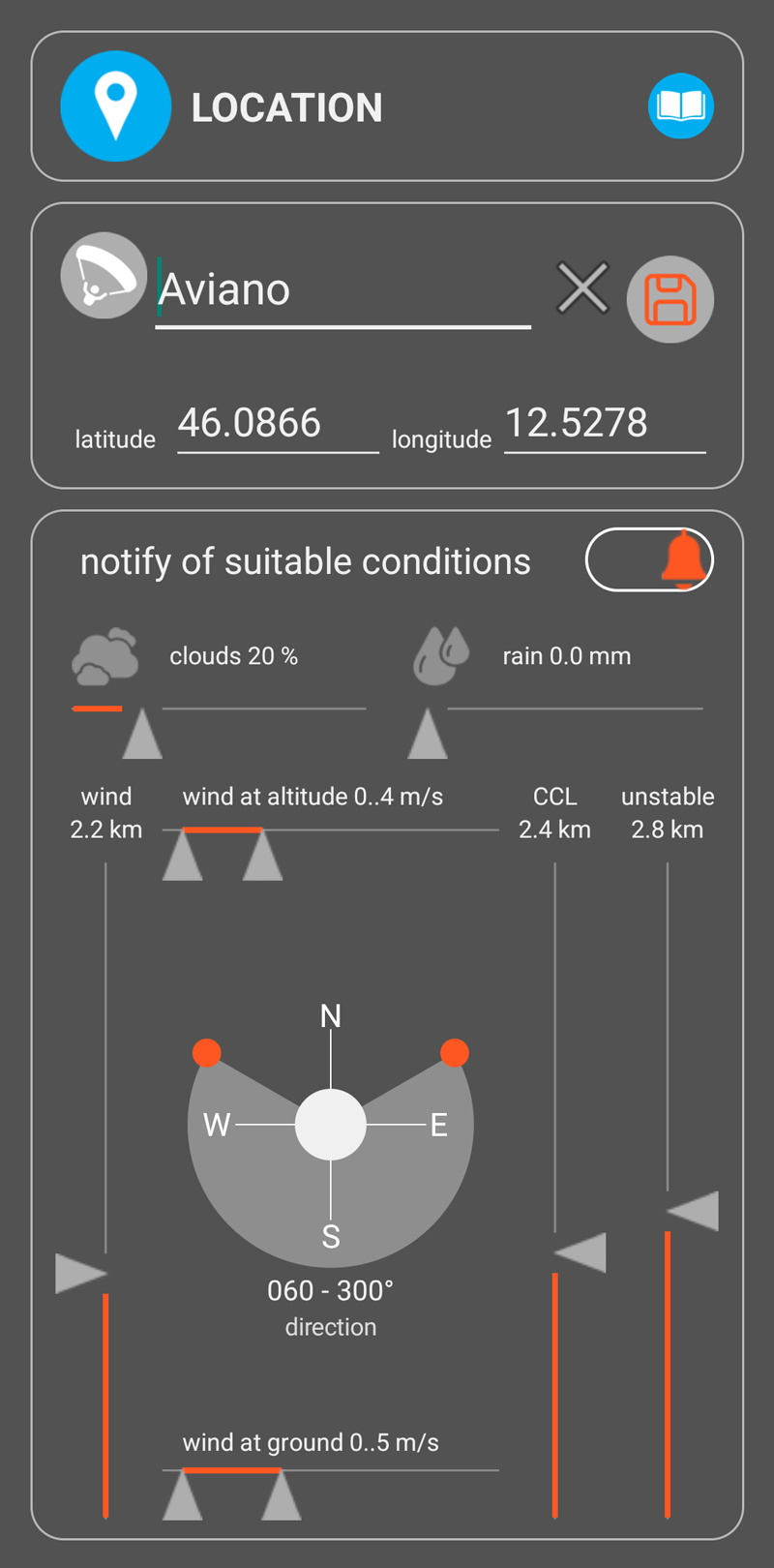
Task: Tap the CCL vertical slider handle
Action: pos(581,1252)
